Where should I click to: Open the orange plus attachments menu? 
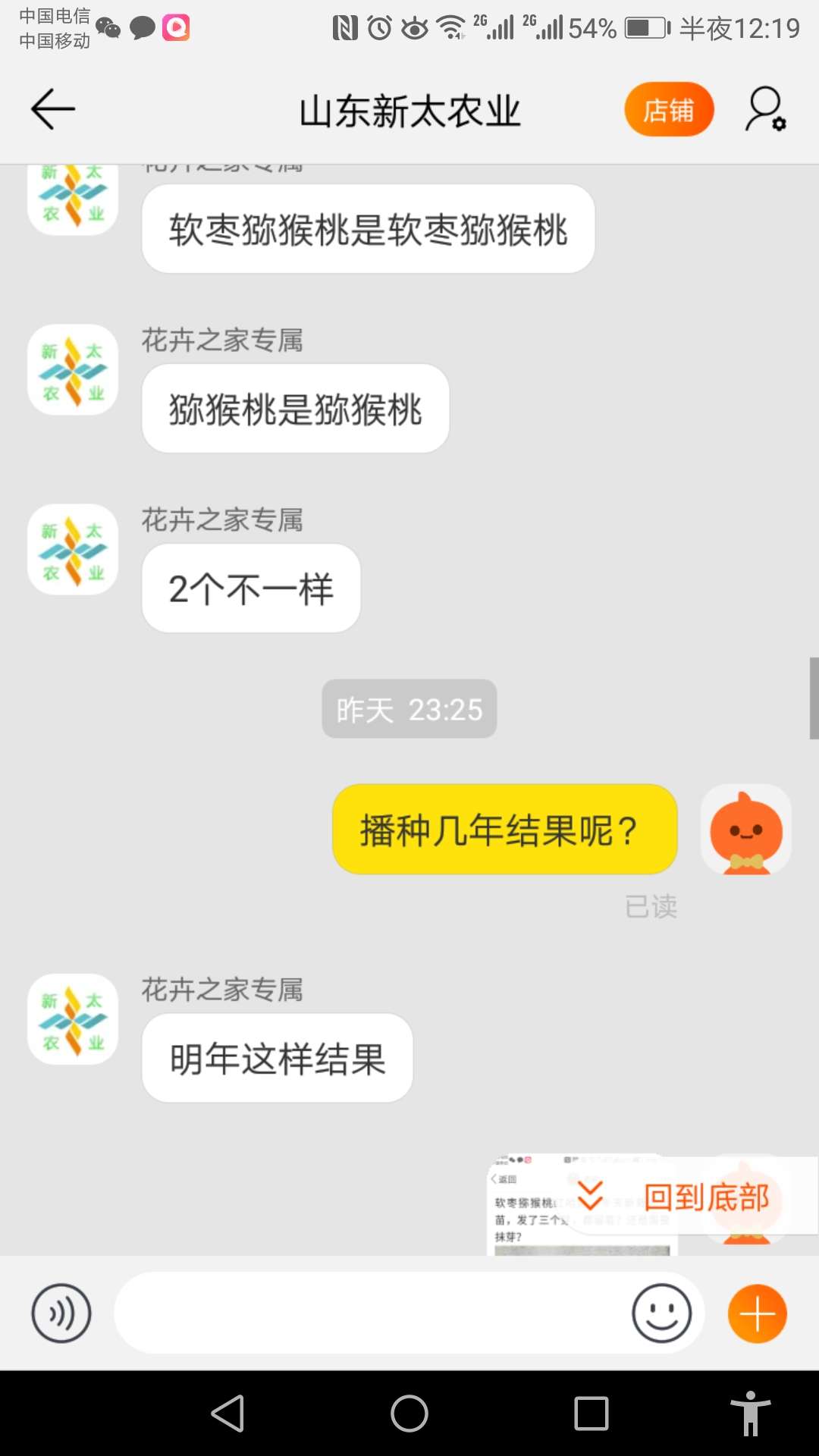click(x=757, y=1313)
